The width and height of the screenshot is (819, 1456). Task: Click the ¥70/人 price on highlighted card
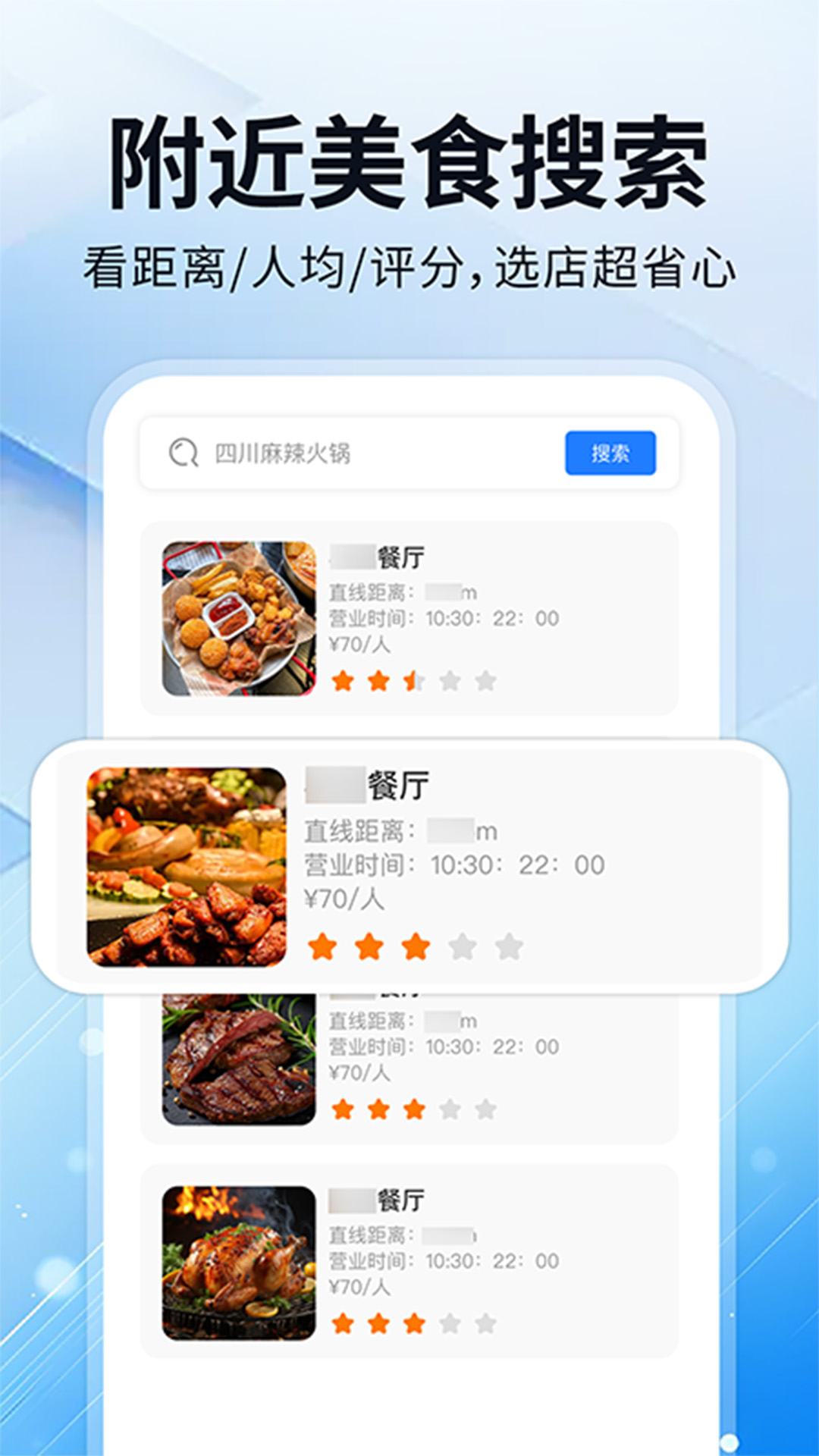coord(340,899)
